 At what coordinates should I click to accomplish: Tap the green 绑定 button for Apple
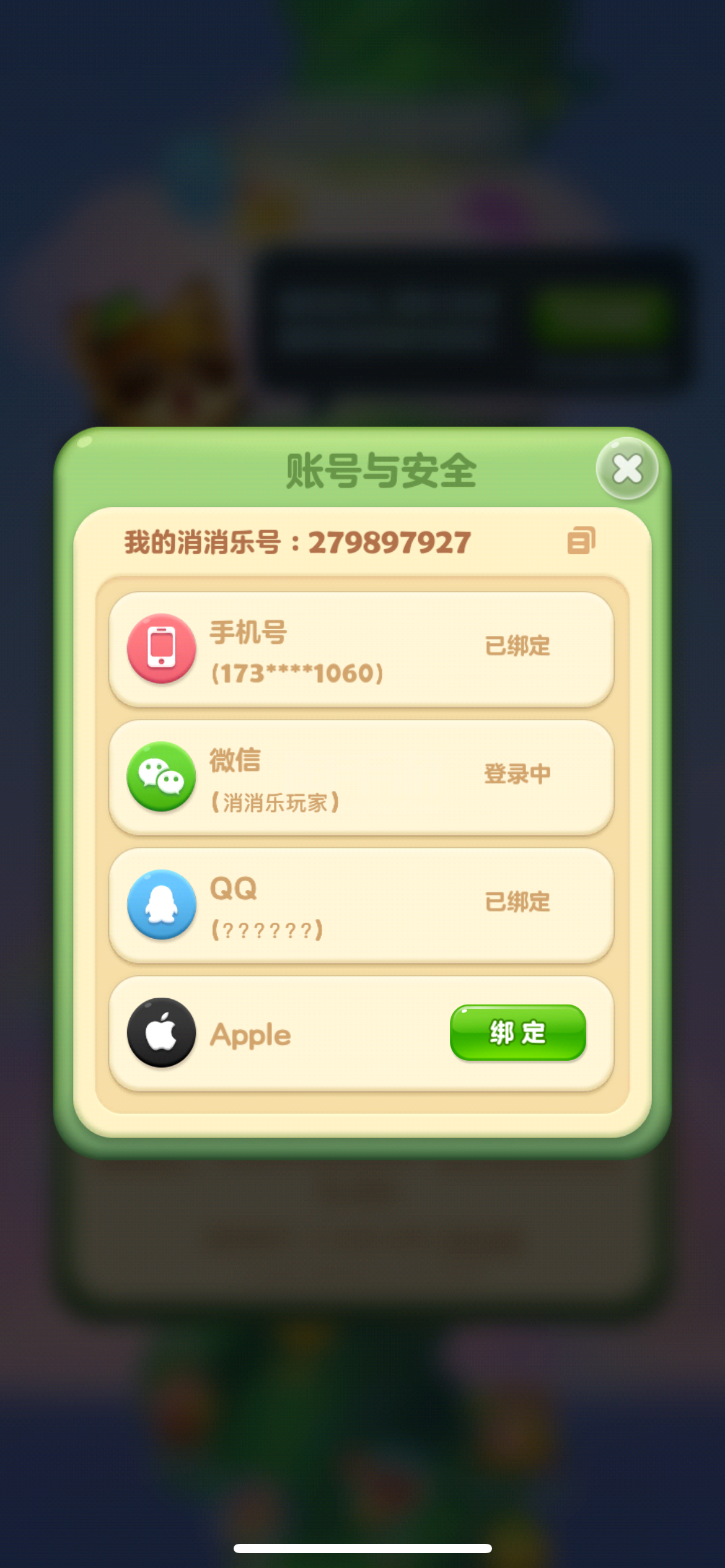(517, 1032)
